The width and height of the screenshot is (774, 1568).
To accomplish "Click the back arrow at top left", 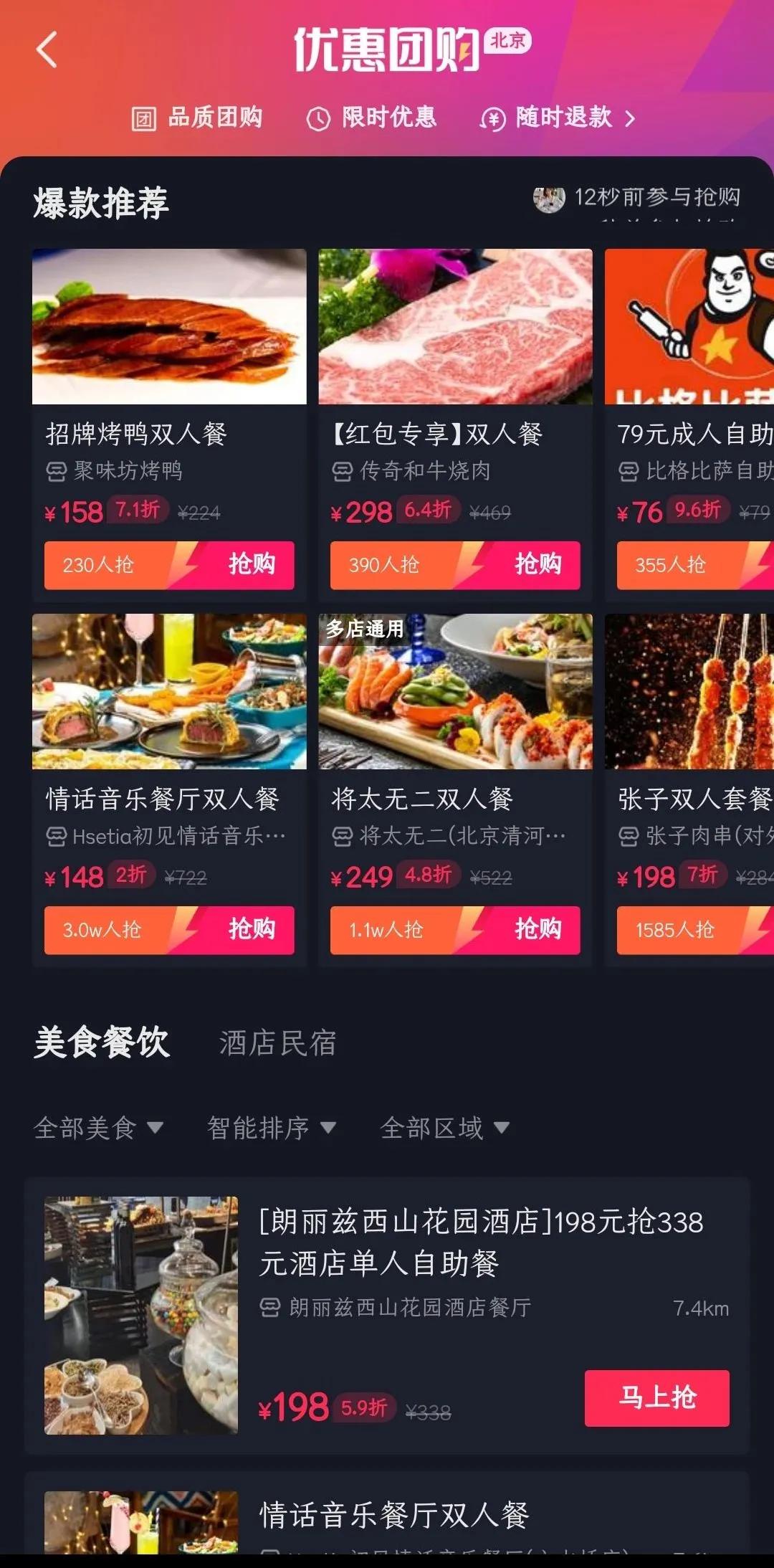I will [x=47, y=52].
